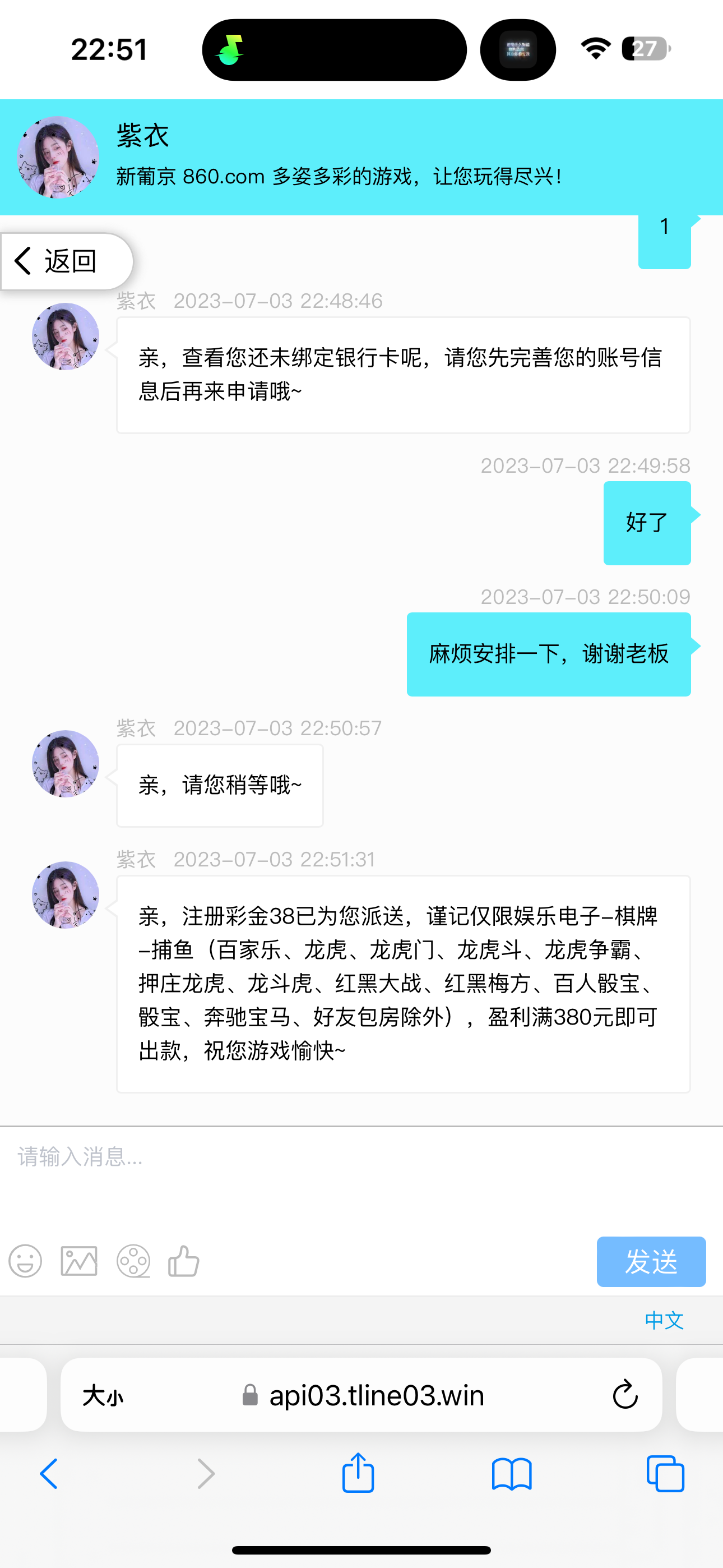Reload the current page

[x=624, y=1395]
